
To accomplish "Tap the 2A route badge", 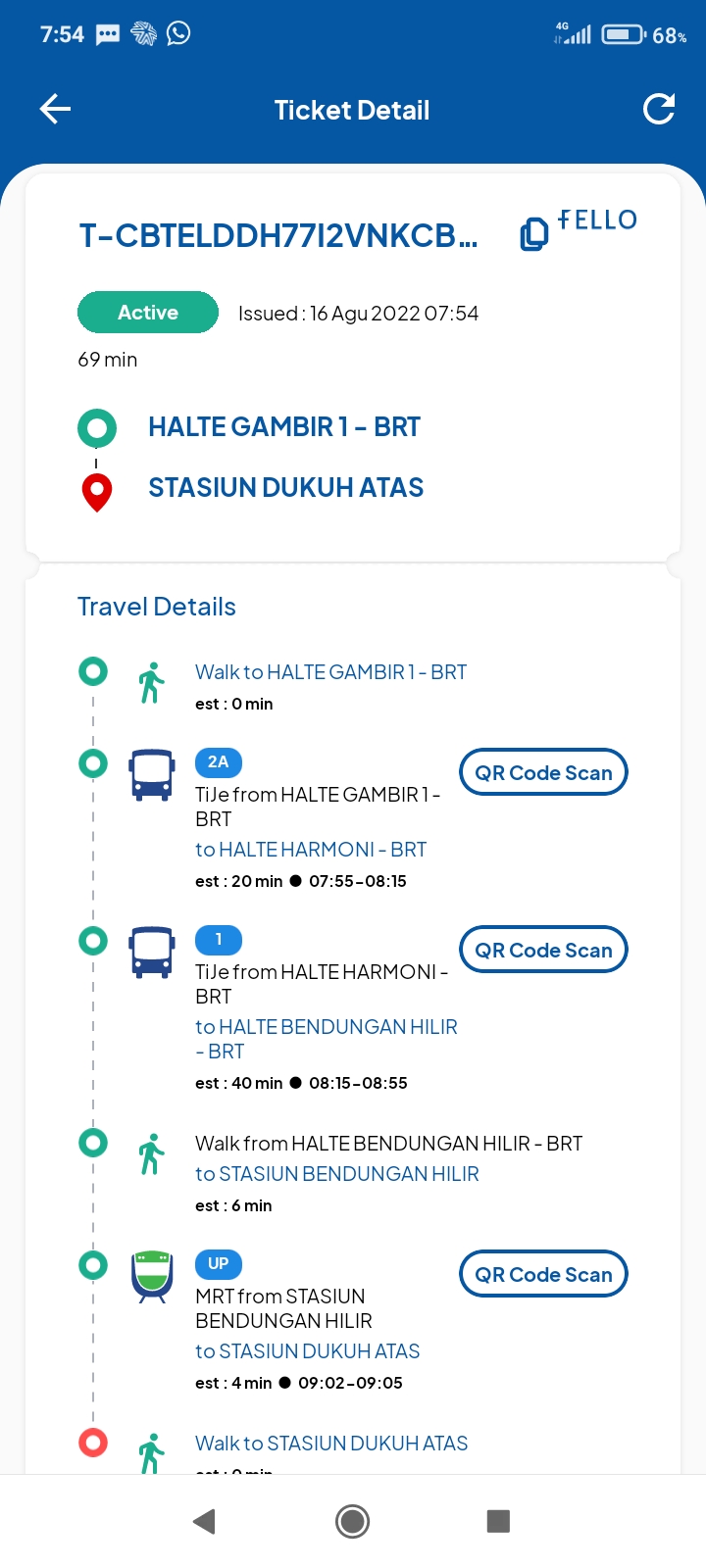I will pyautogui.click(x=218, y=762).
